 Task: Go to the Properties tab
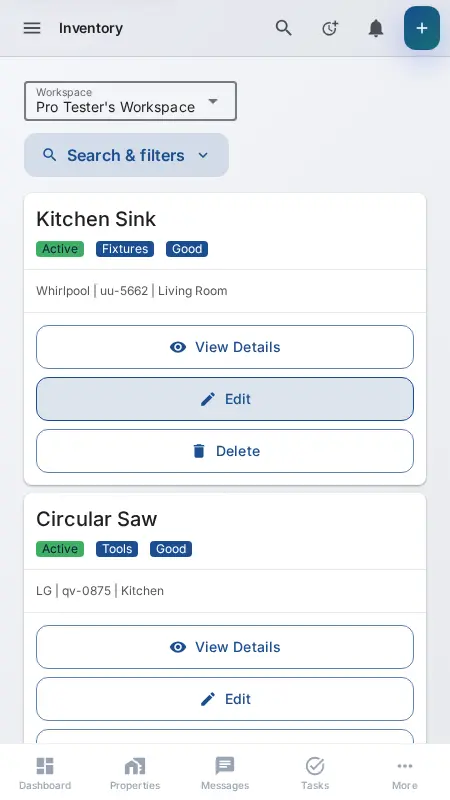click(x=135, y=772)
